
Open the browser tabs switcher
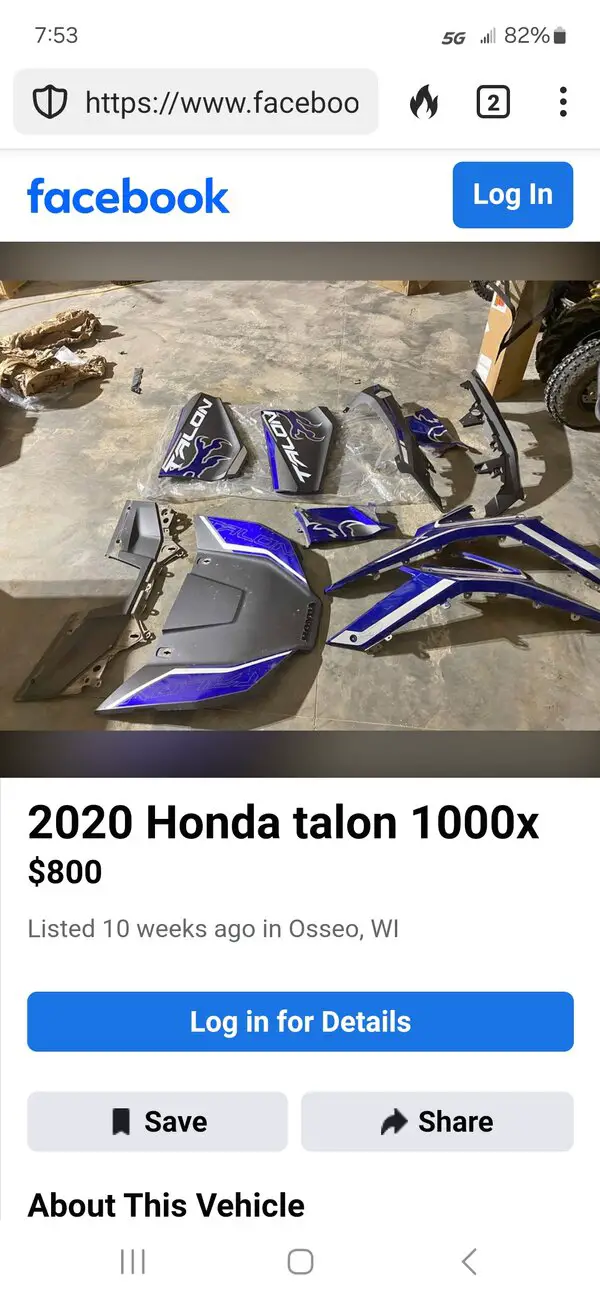[493, 102]
